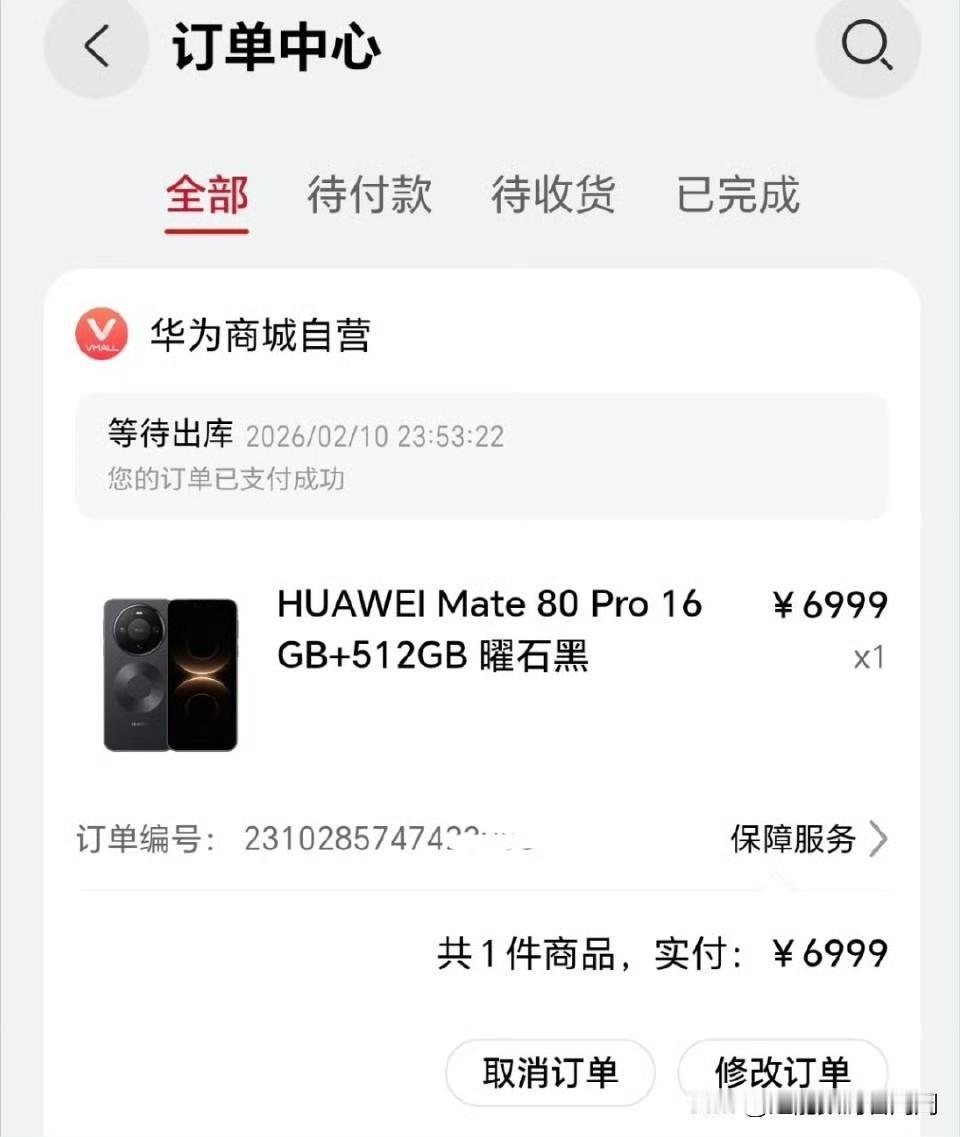The image size is (960, 1137).
Task: Select the 全部 tab
Action: pos(206,196)
